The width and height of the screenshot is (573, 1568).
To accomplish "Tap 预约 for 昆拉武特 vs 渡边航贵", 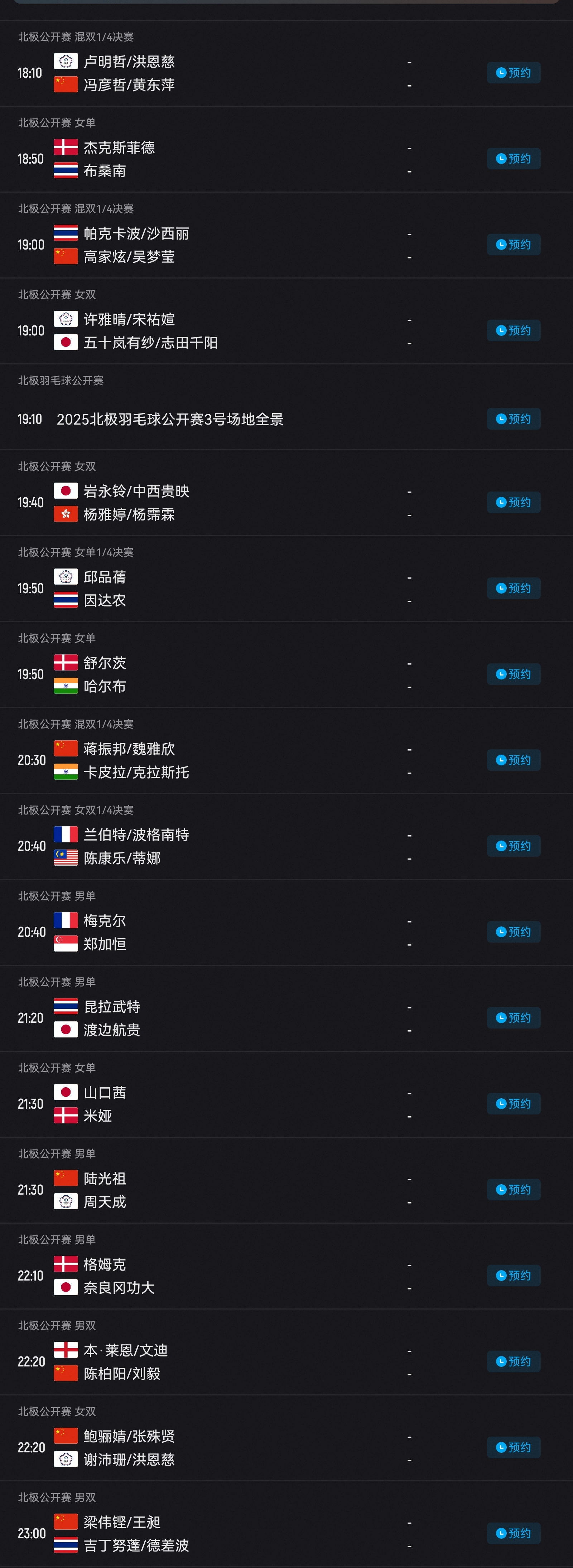I will pos(513,1018).
